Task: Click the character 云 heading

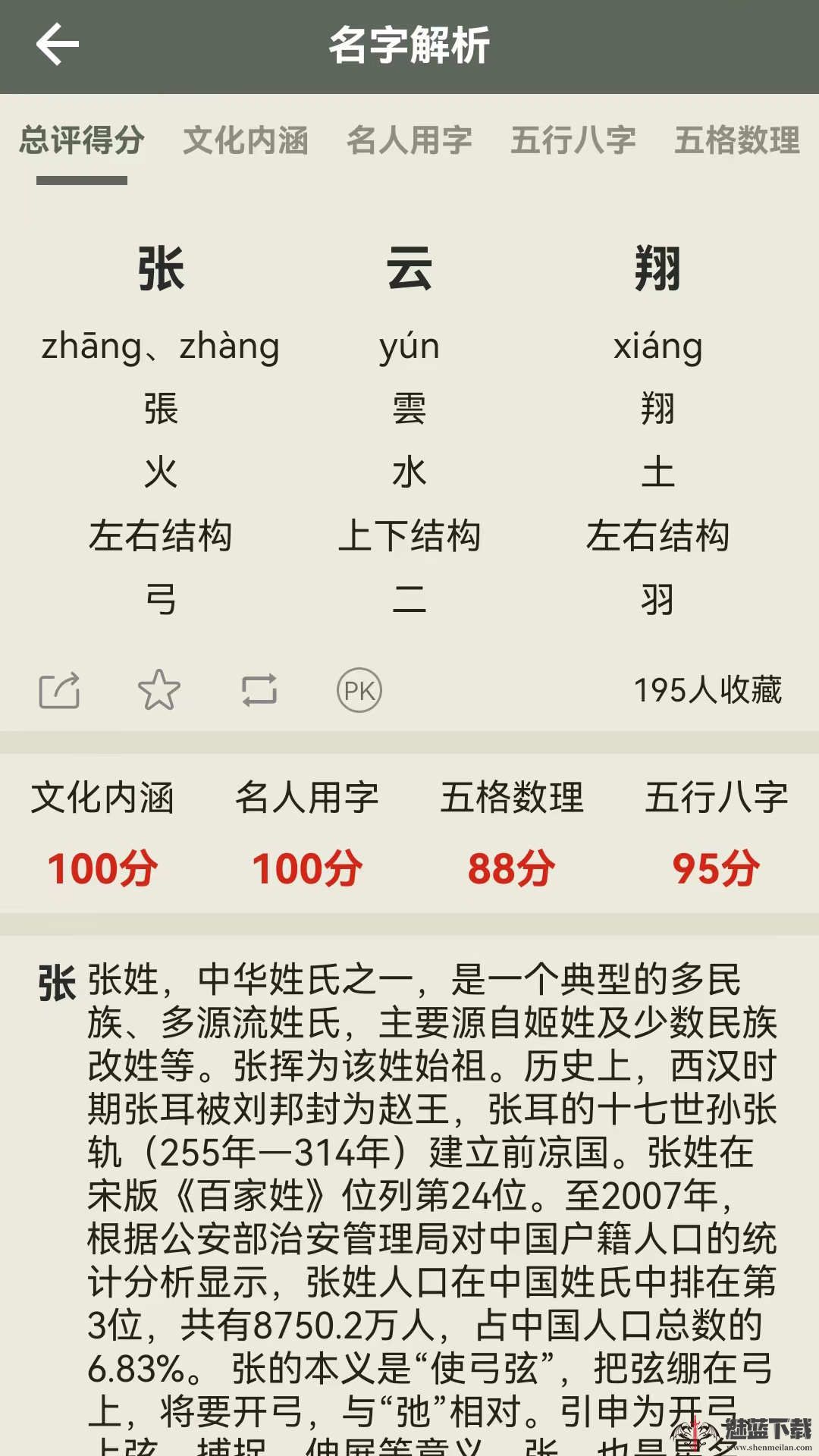Action: (x=409, y=273)
